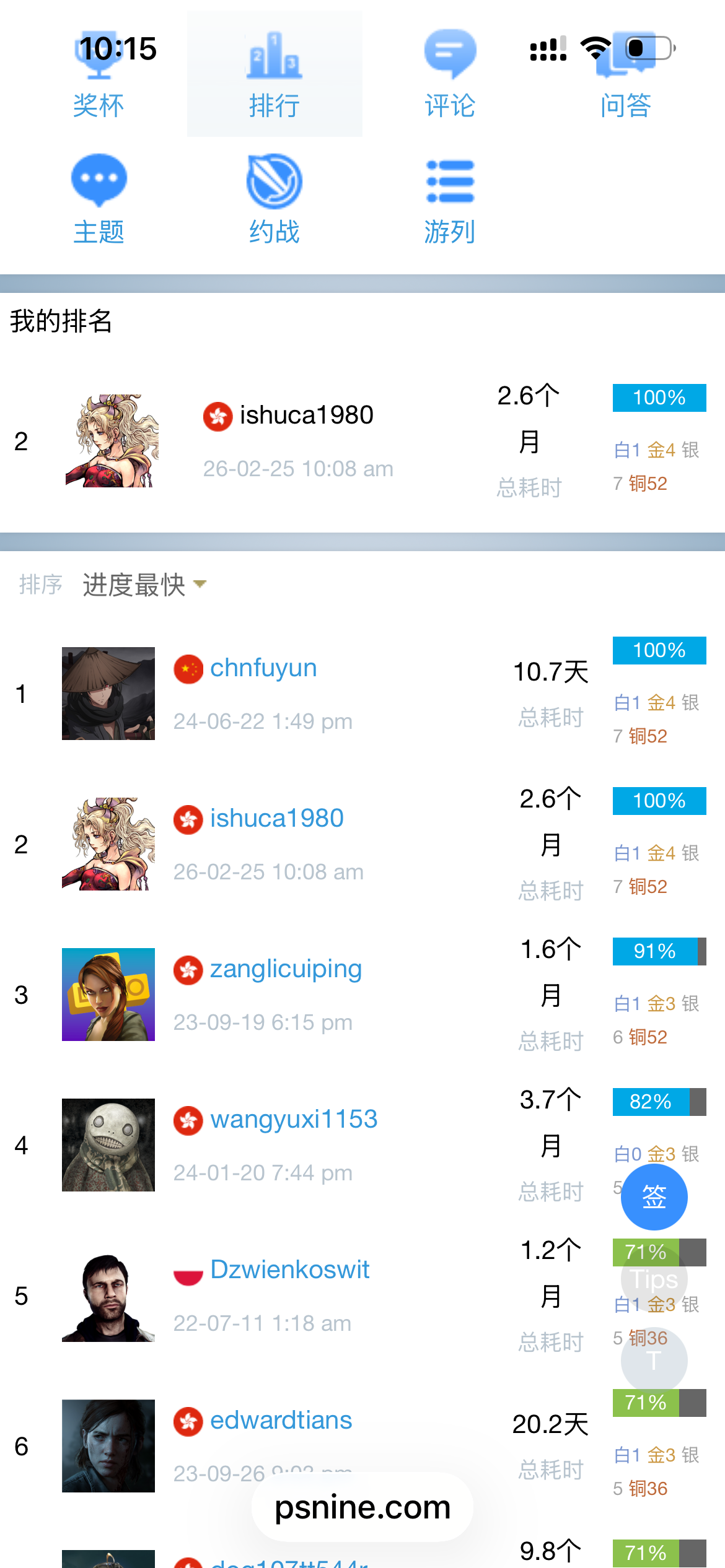Tap the T floating button
Image resolution: width=725 pixels, height=1568 pixels.
[x=654, y=1361]
